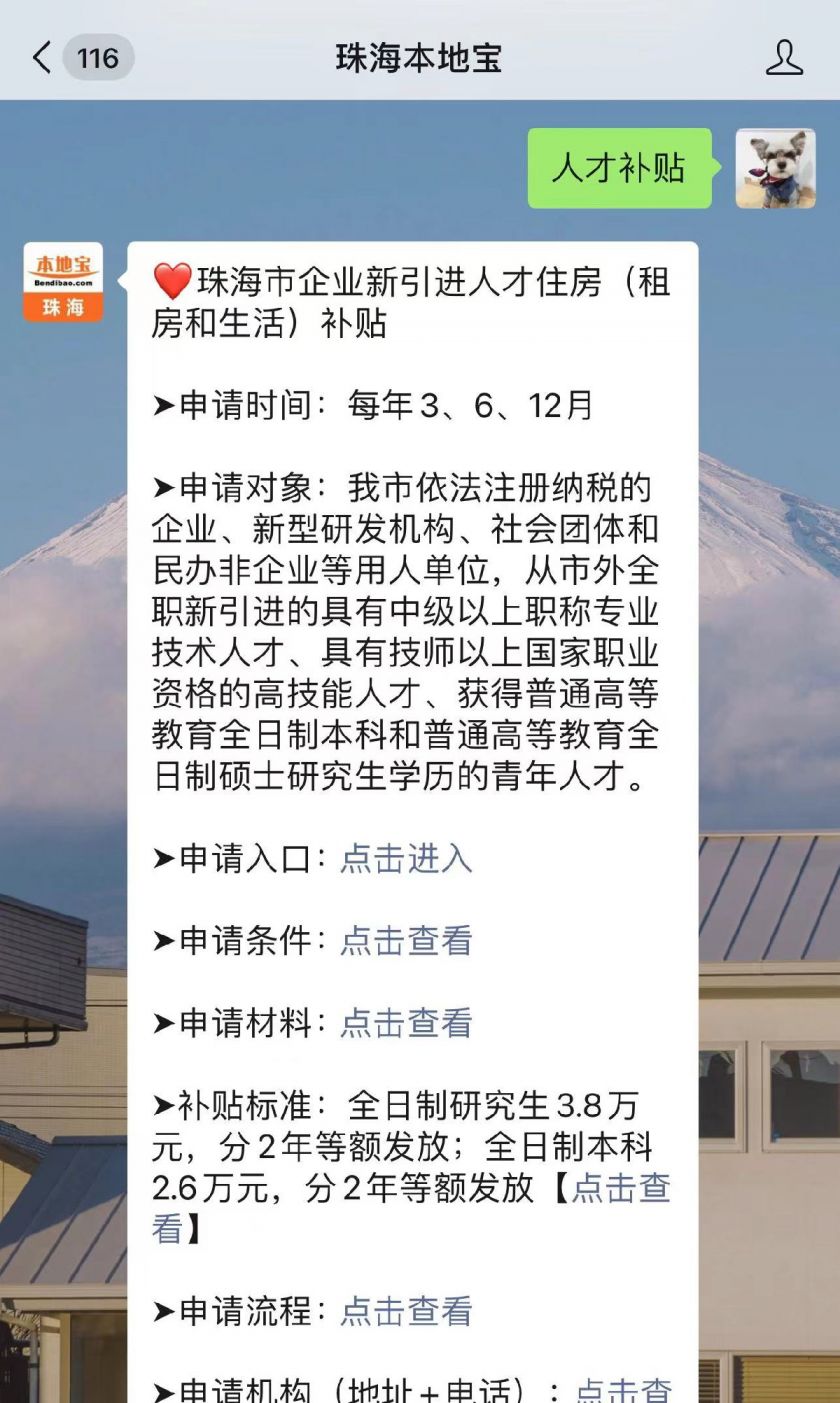Tap the 本地宝 珠海 account avatar
840x1403 pixels.
pyautogui.click(x=63, y=282)
